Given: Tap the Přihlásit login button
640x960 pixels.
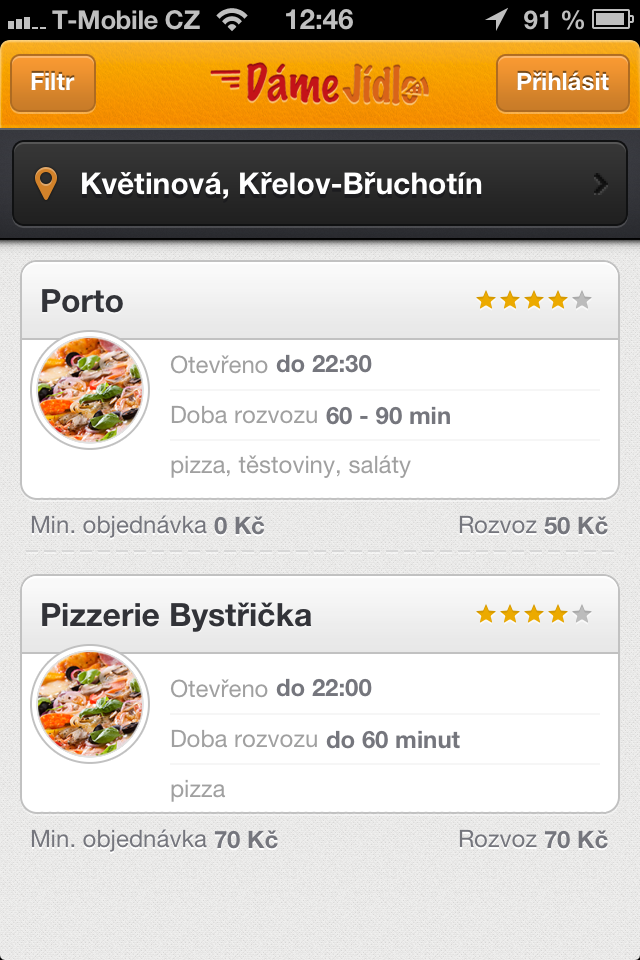Looking at the screenshot, I should (x=562, y=83).
